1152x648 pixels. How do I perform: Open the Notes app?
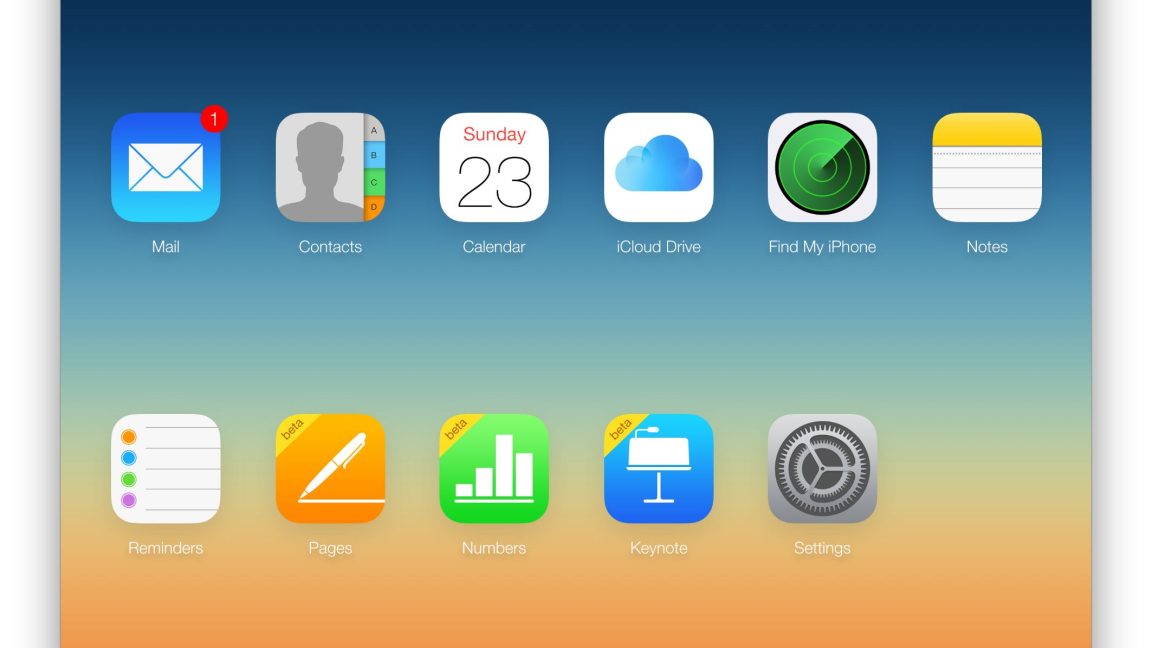pos(987,167)
